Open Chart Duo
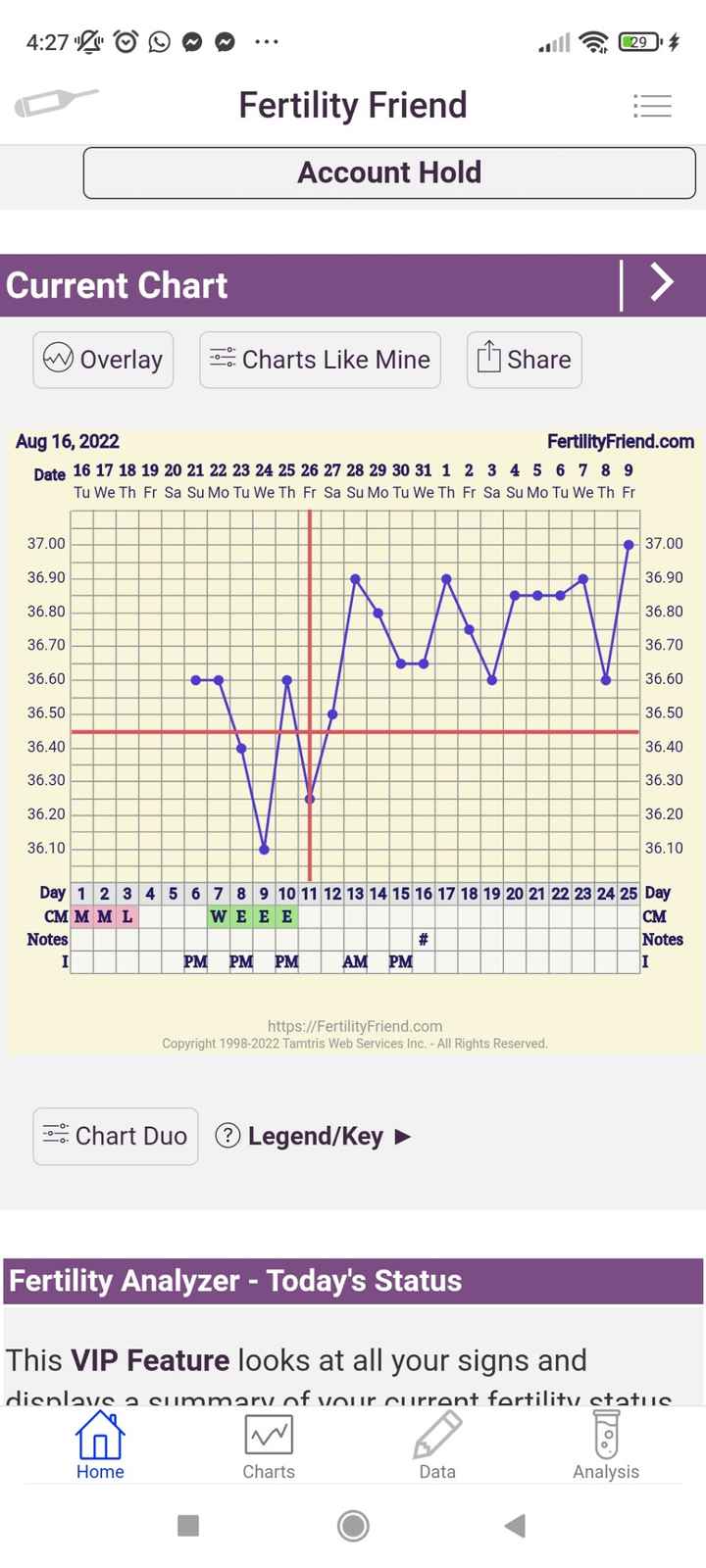 pos(116,1136)
